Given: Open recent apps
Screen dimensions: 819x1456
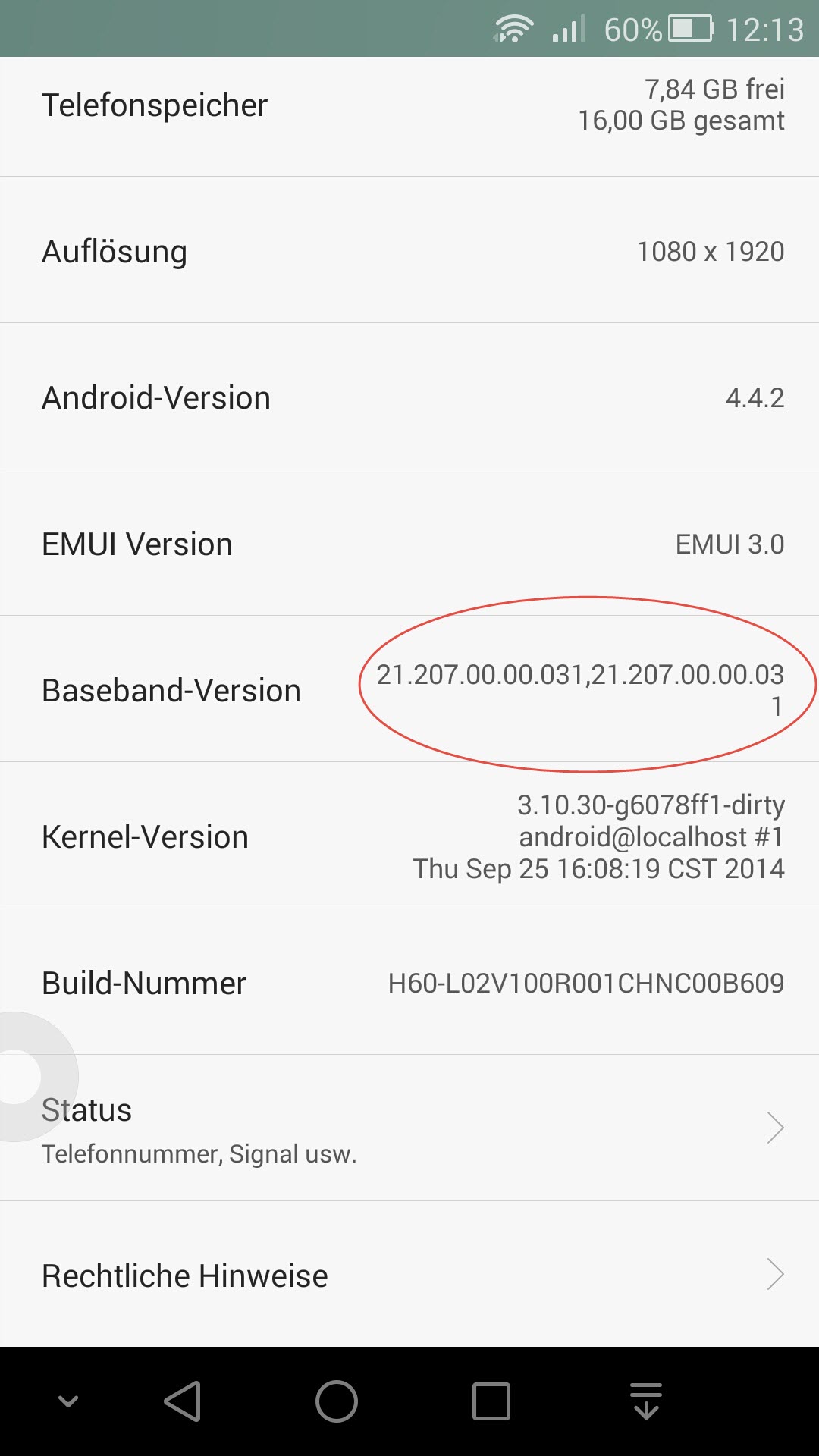Looking at the screenshot, I should [491, 1401].
